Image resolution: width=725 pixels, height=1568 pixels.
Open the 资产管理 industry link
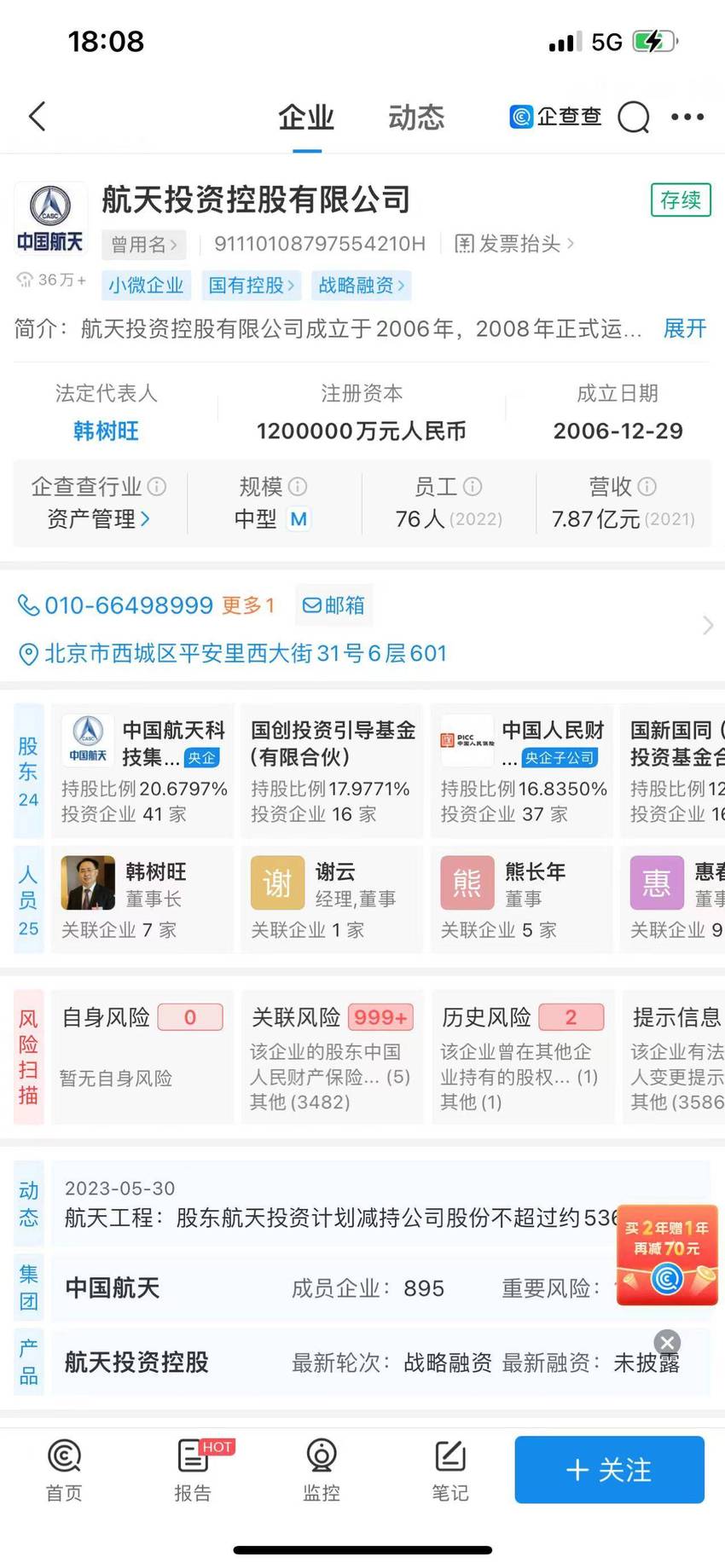pyautogui.click(x=98, y=518)
